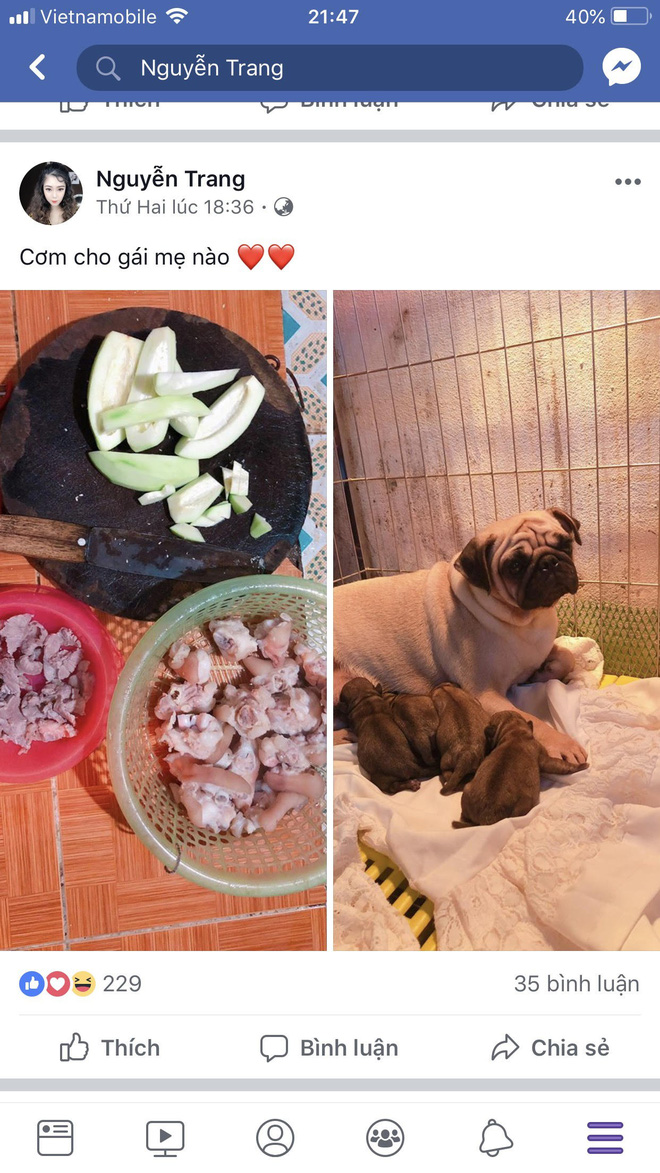View the pug with puppies photo

coord(496,620)
